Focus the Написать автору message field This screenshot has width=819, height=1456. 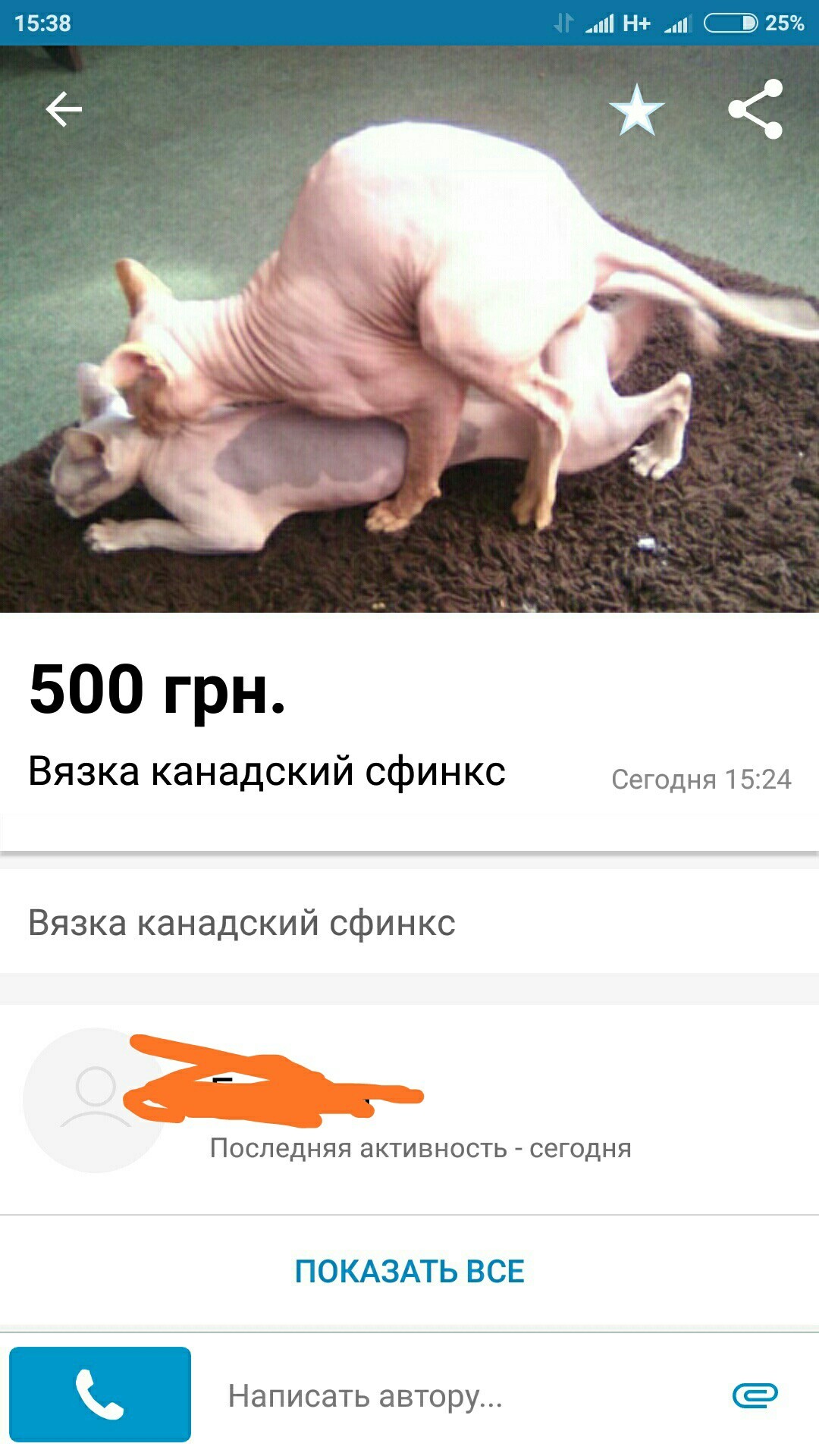(455, 1395)
